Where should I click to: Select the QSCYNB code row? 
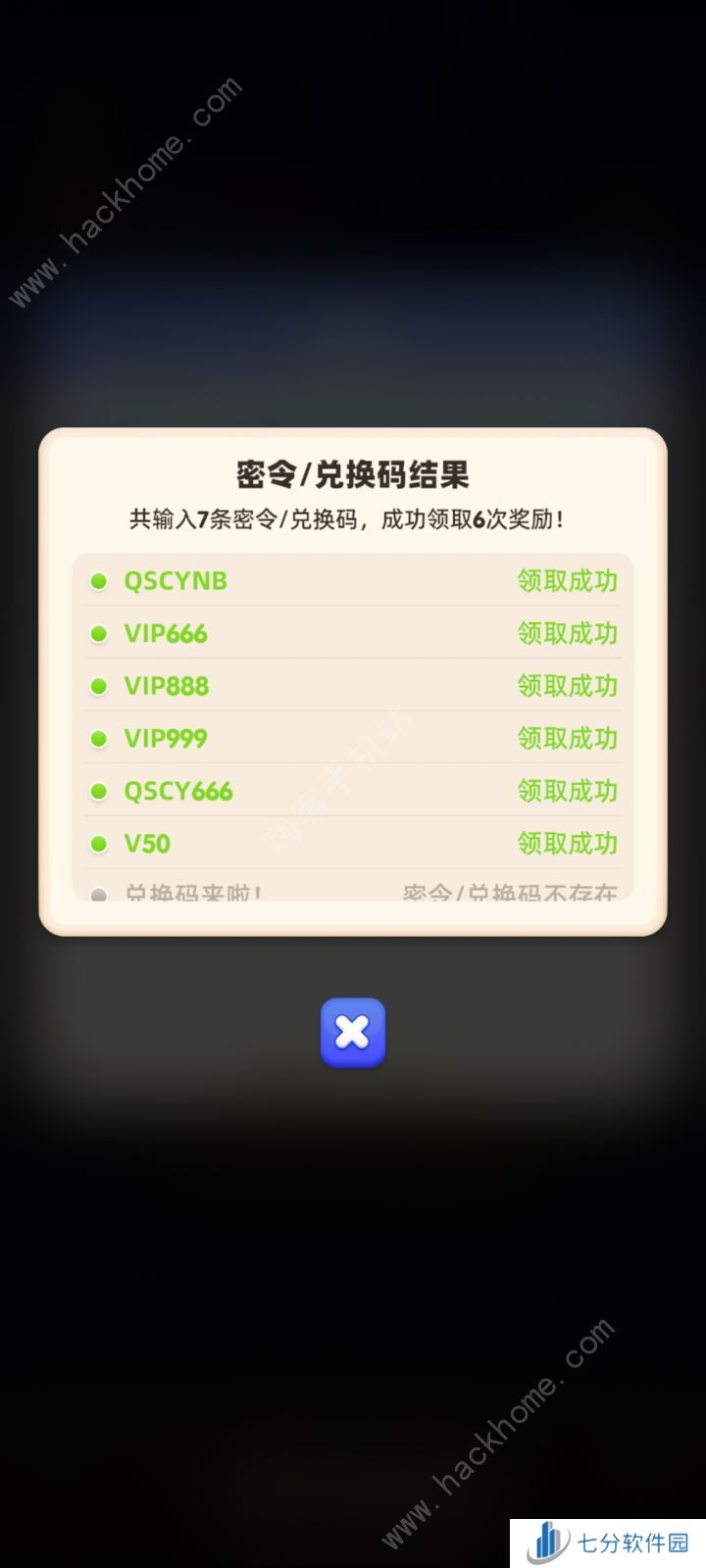pos(353,580)
